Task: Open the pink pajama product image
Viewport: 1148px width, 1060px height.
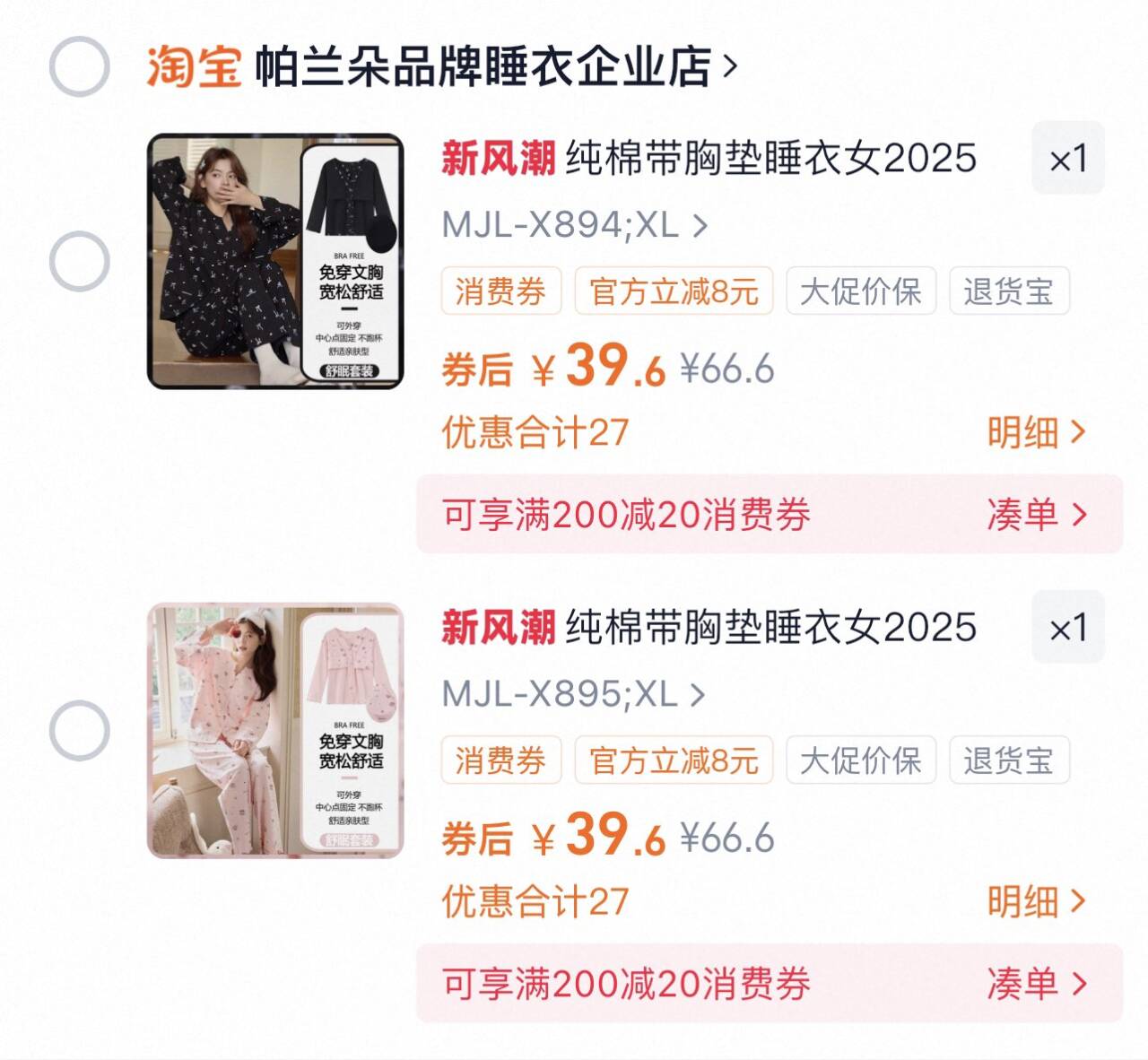Action: point(275,730)
